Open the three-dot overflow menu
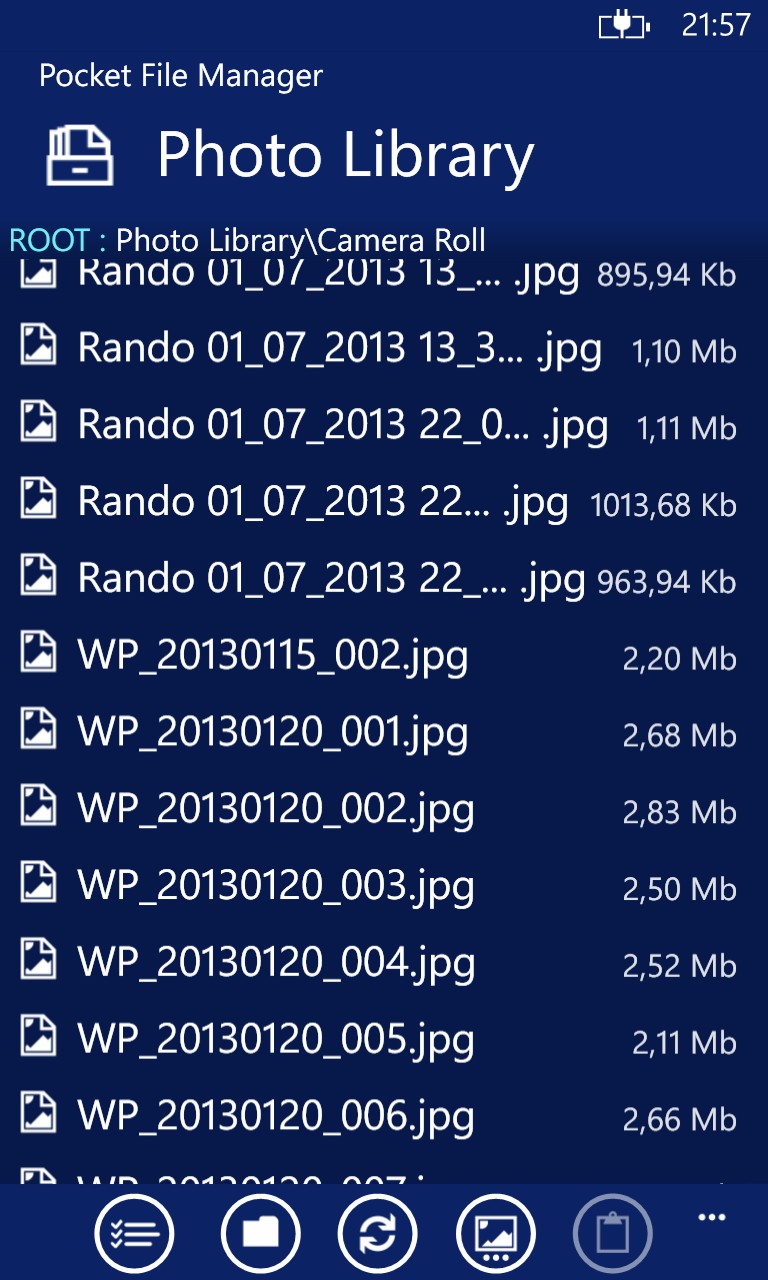The image size is (768, 1280). pyautogui.click(x=712, y=1217)
